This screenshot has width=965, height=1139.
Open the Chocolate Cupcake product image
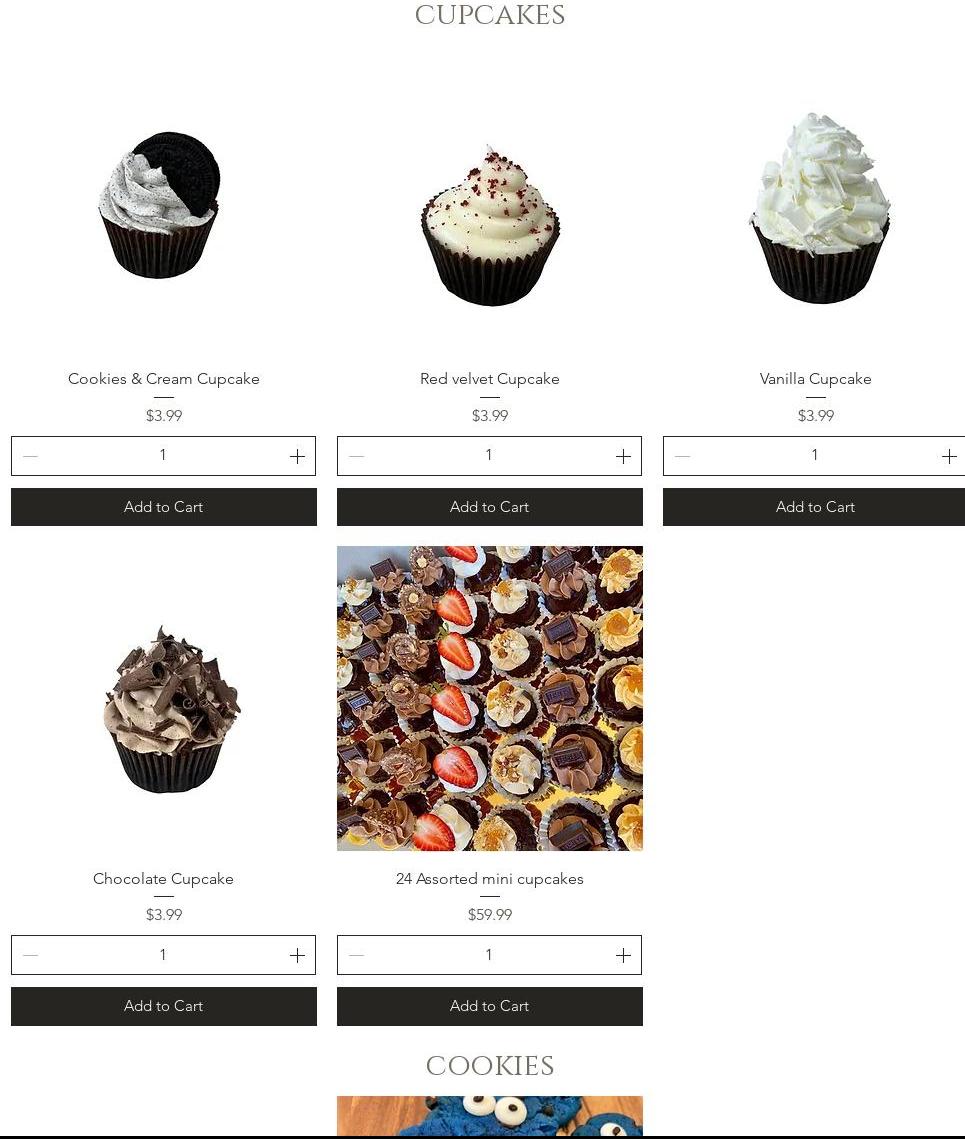pyautogui.click(x=163, y=699)
